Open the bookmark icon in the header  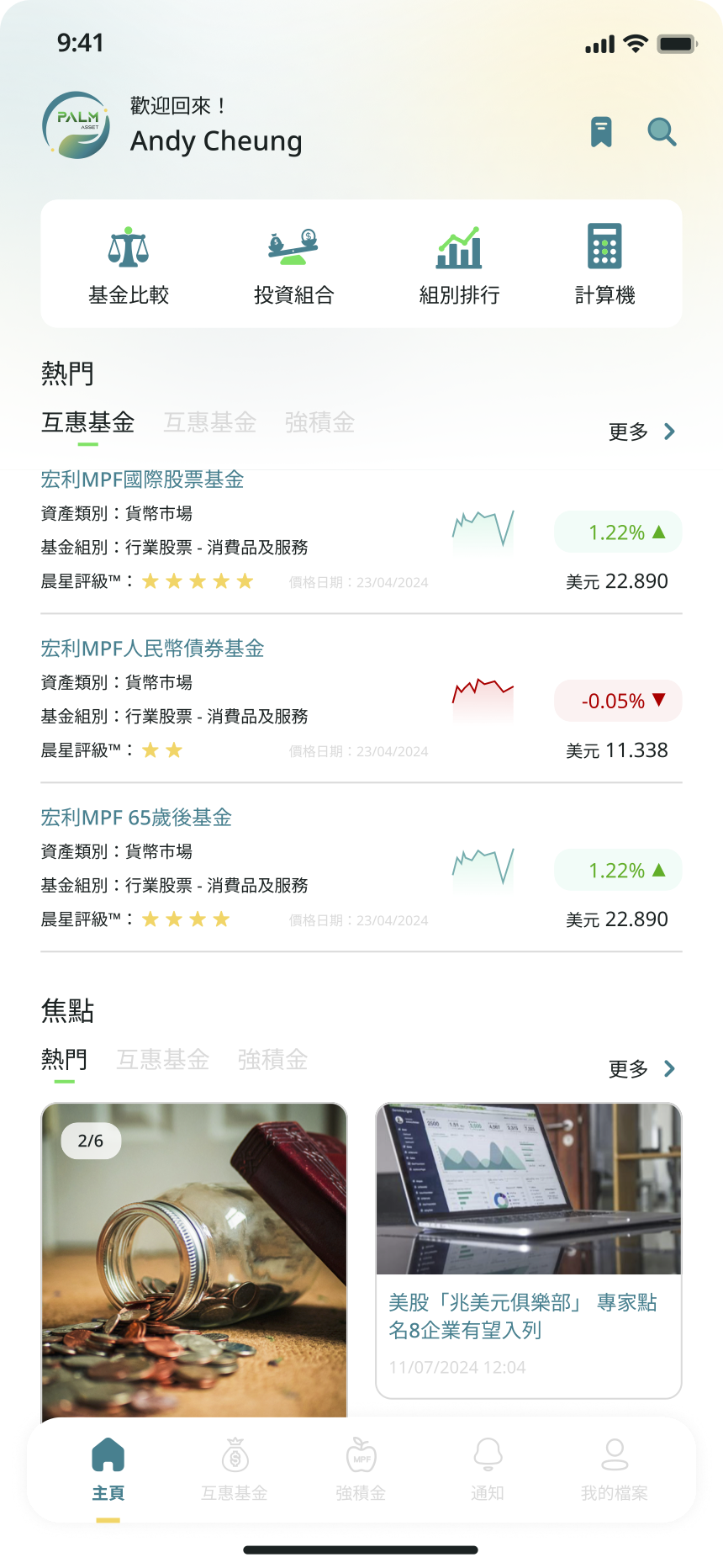(601, 132)
